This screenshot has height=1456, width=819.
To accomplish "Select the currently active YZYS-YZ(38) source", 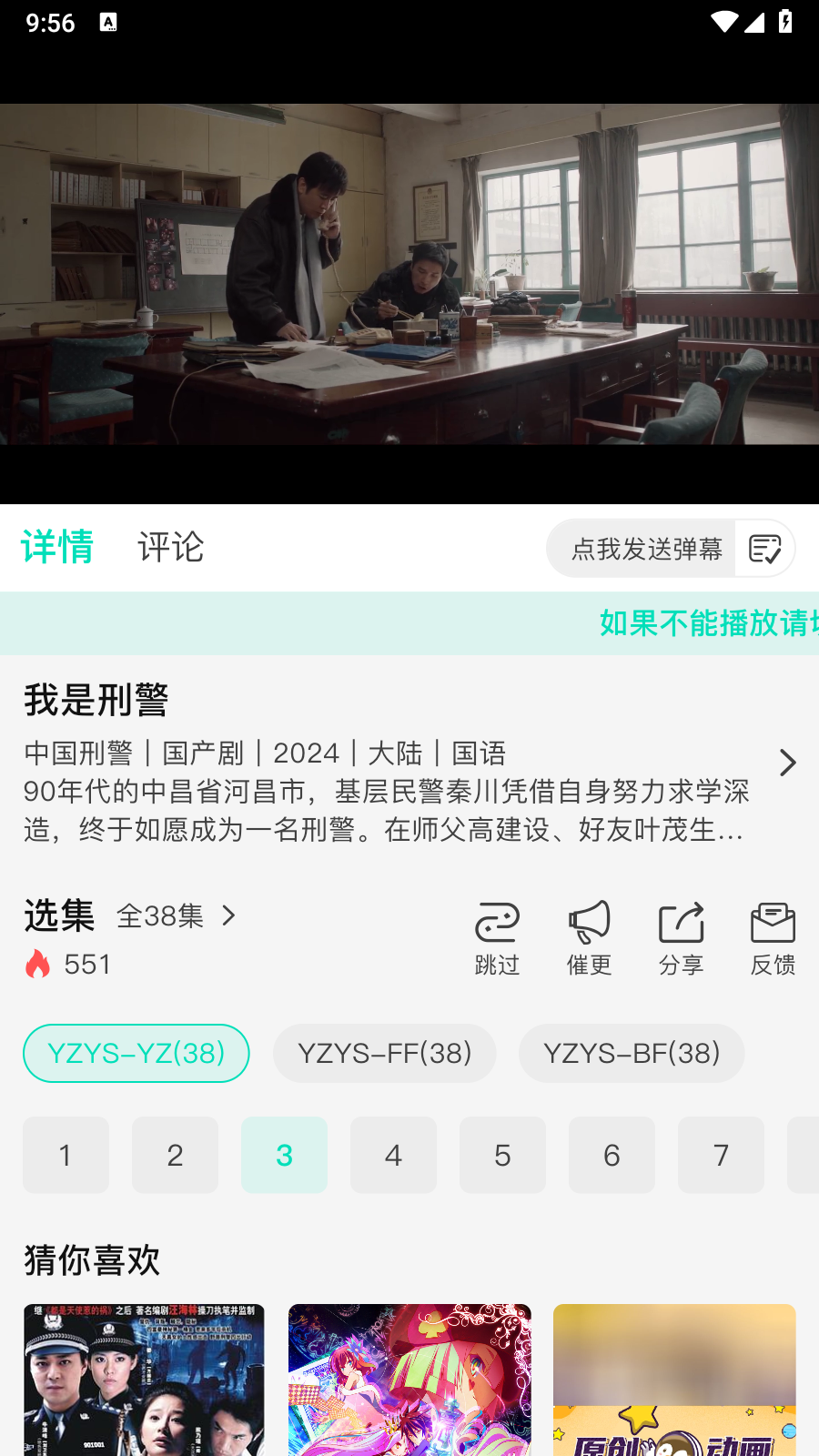I will point(136,1053).
